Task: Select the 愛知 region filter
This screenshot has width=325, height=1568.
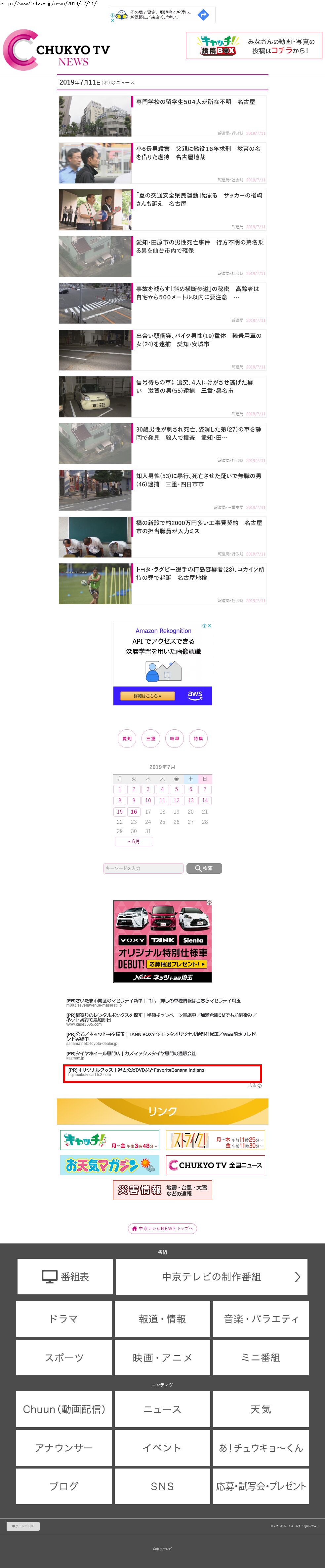Action: tap(127, 738)
